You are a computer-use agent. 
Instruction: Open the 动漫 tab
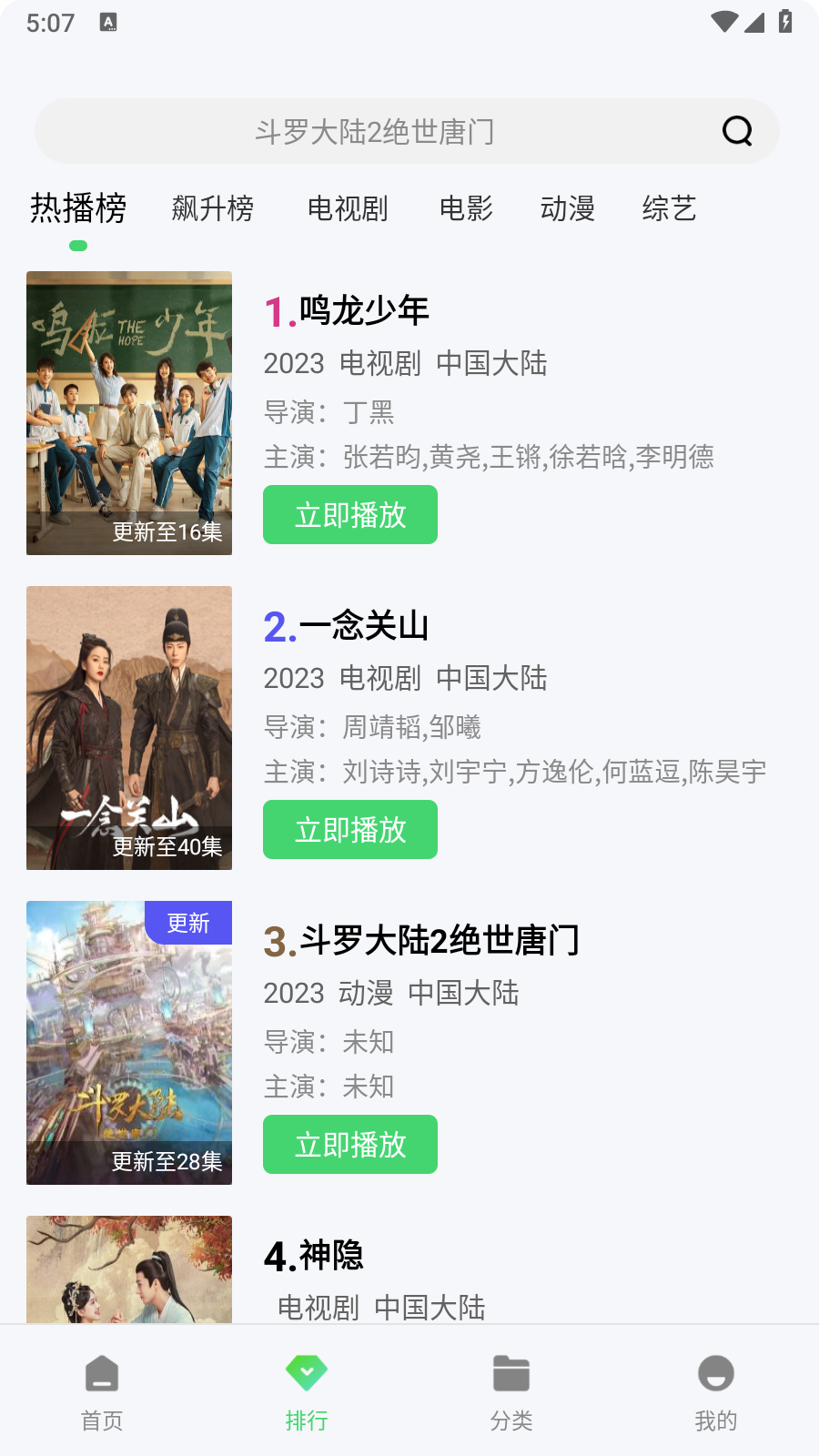[568, 208]
